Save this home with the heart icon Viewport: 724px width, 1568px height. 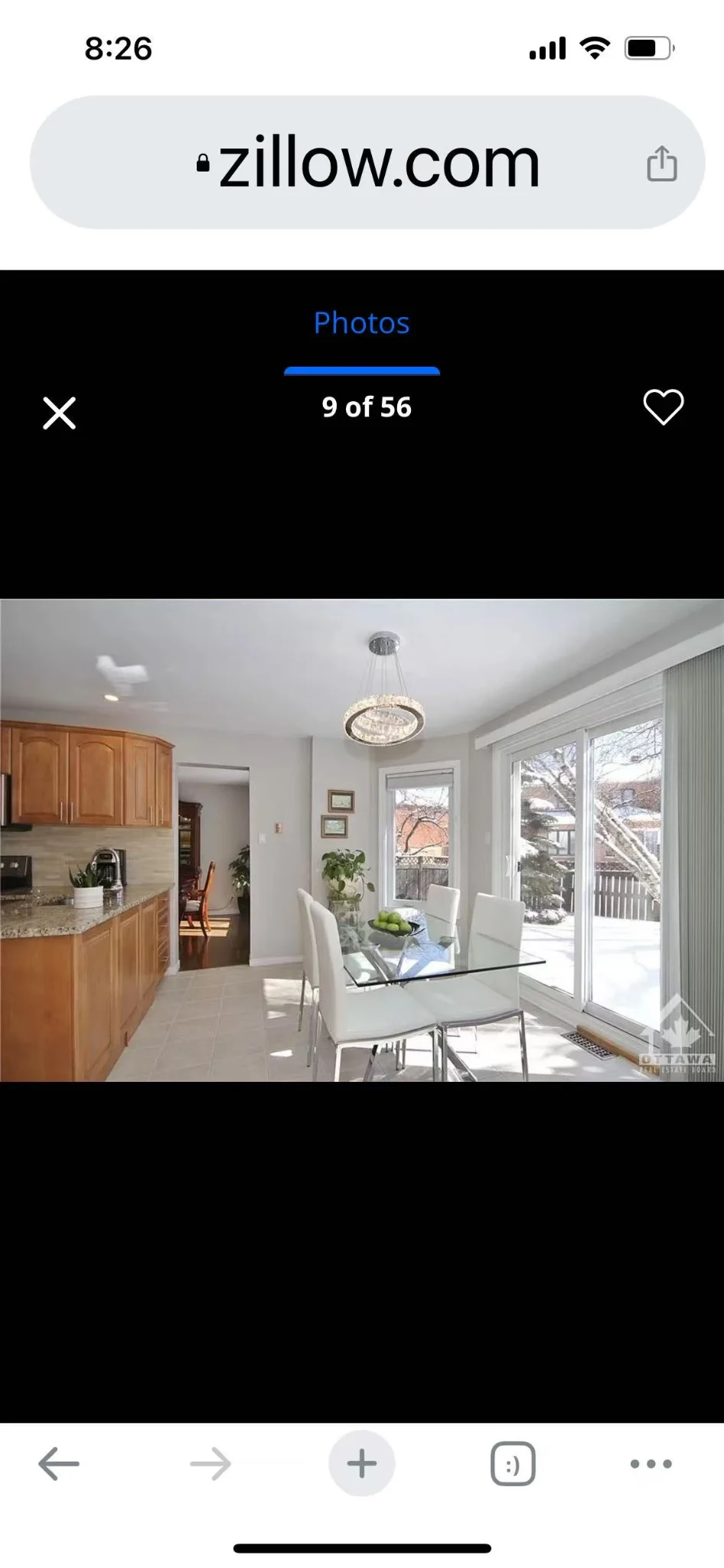pyautogui.click(x=664, y=407)
